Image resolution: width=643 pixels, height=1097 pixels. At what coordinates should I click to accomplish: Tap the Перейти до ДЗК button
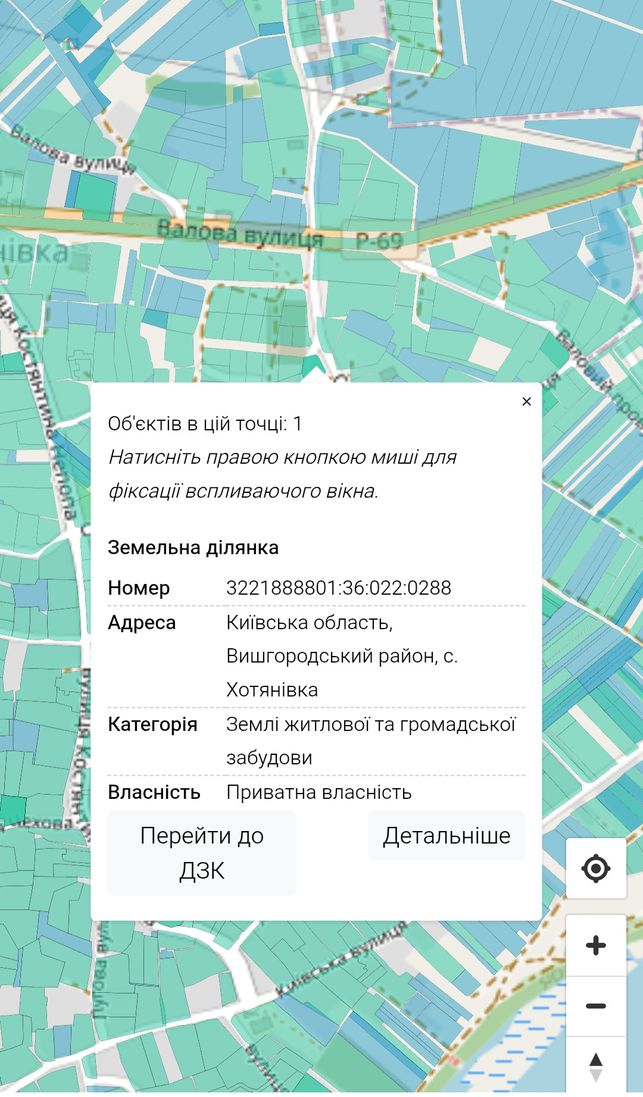click(x=202, y=853)
